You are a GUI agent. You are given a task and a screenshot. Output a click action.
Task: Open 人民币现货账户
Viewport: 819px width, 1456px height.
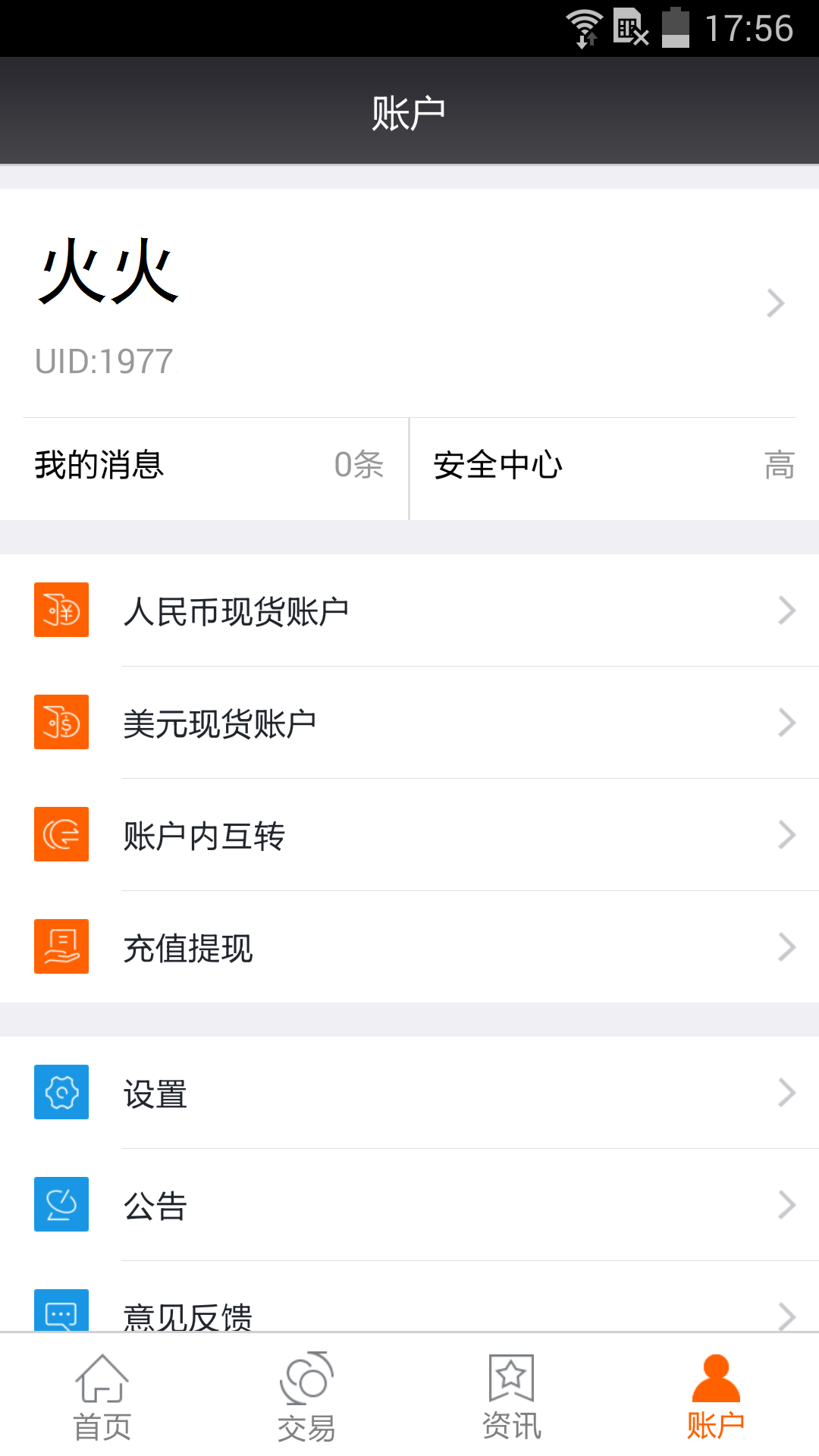click(x=409, y=610)
